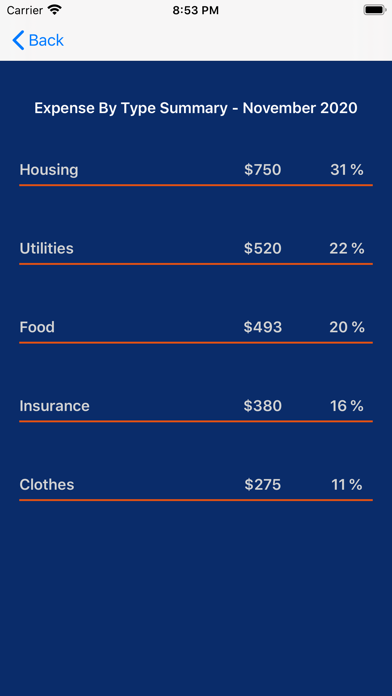View the Insurance expense details

tap(196, 406)
